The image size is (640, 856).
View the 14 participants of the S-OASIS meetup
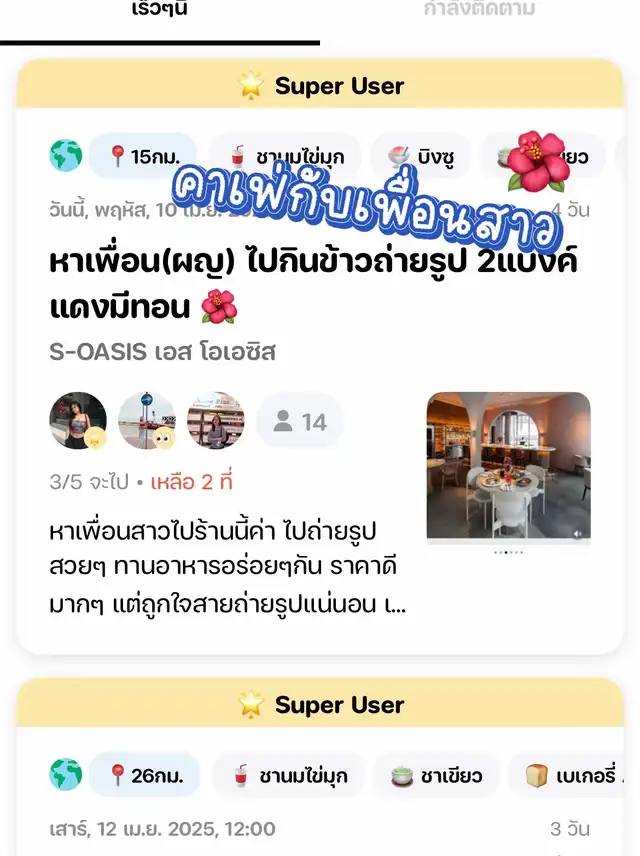[300, 422]
